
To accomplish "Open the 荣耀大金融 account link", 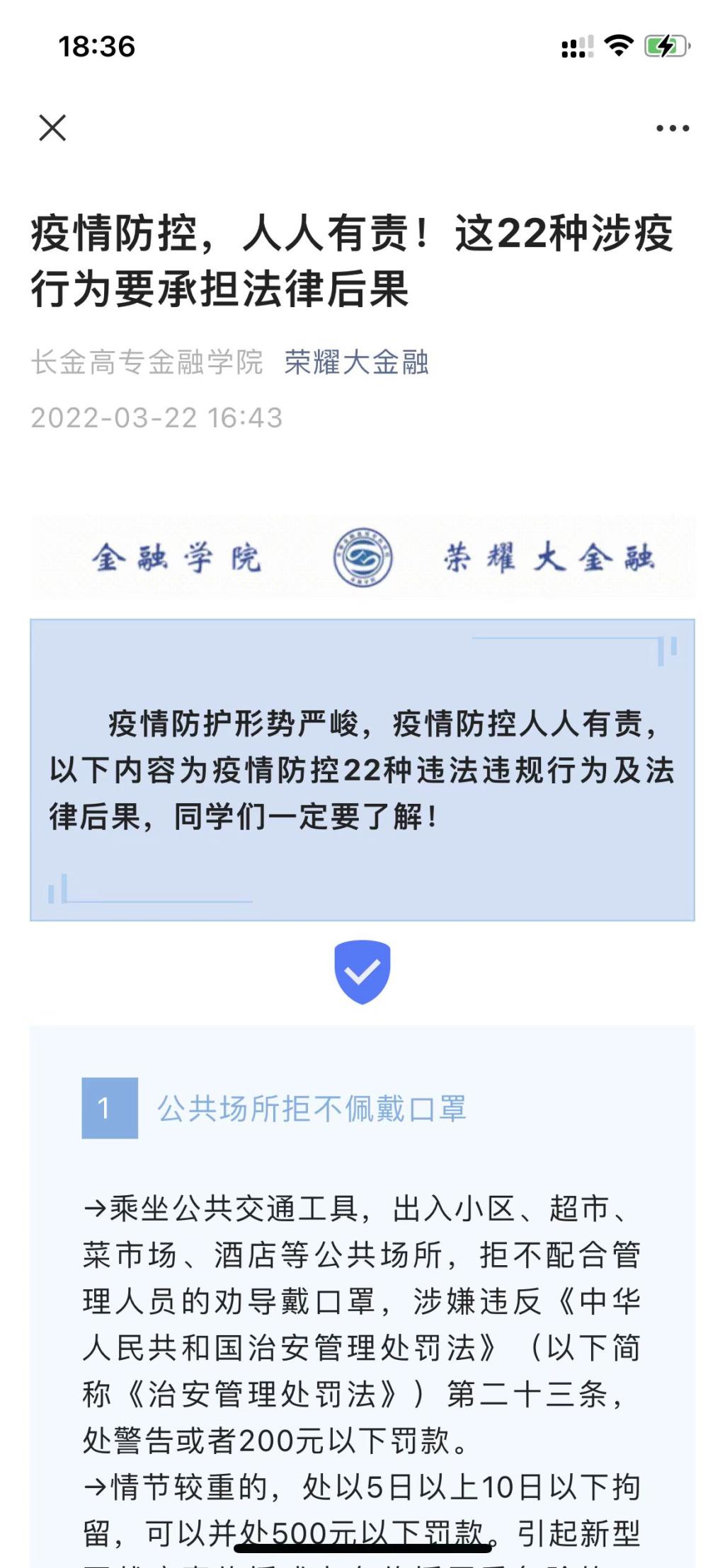I will pos(357,362).
